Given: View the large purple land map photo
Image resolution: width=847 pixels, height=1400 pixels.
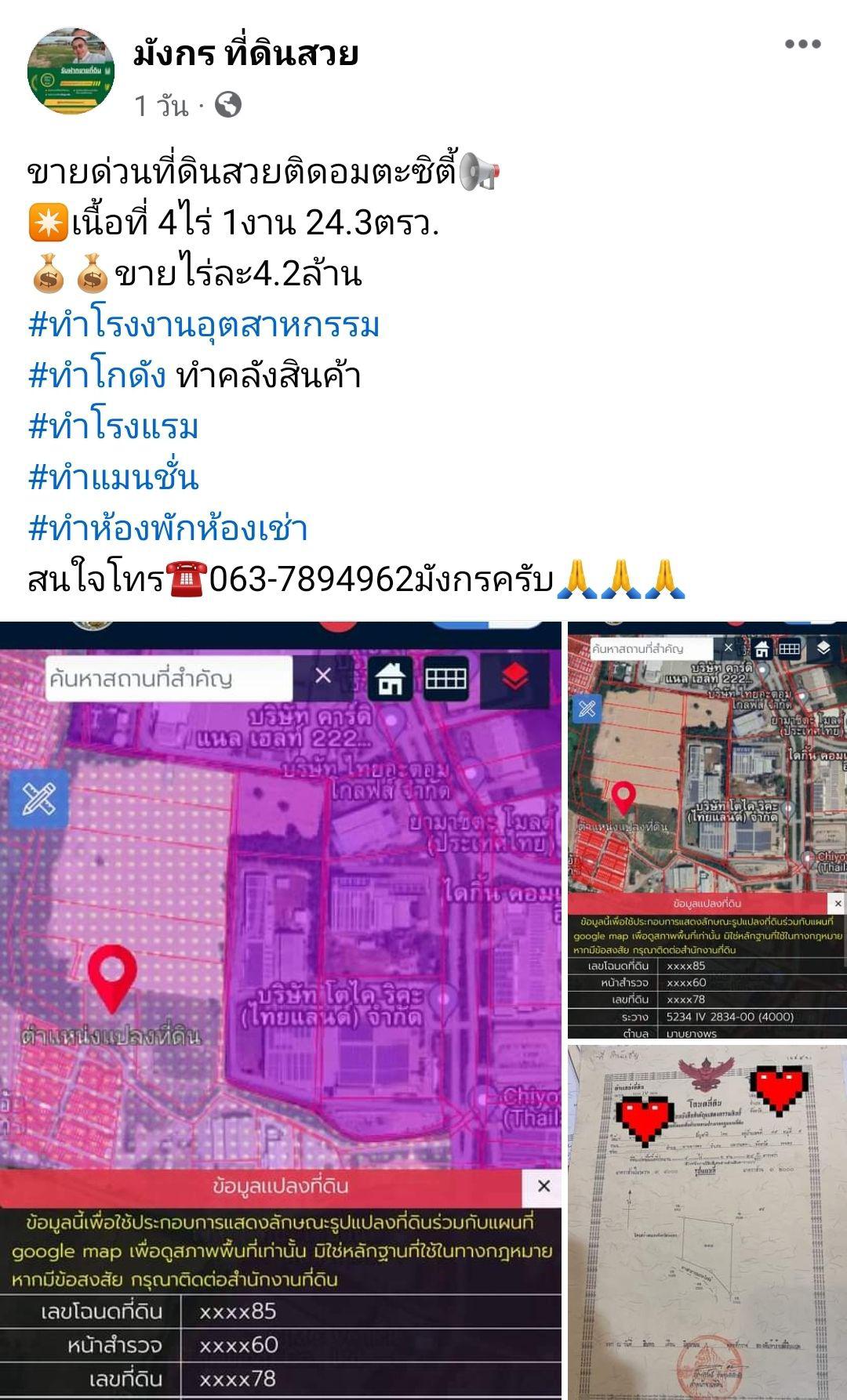Looking at the screenshot, I should coord(281,1010).
